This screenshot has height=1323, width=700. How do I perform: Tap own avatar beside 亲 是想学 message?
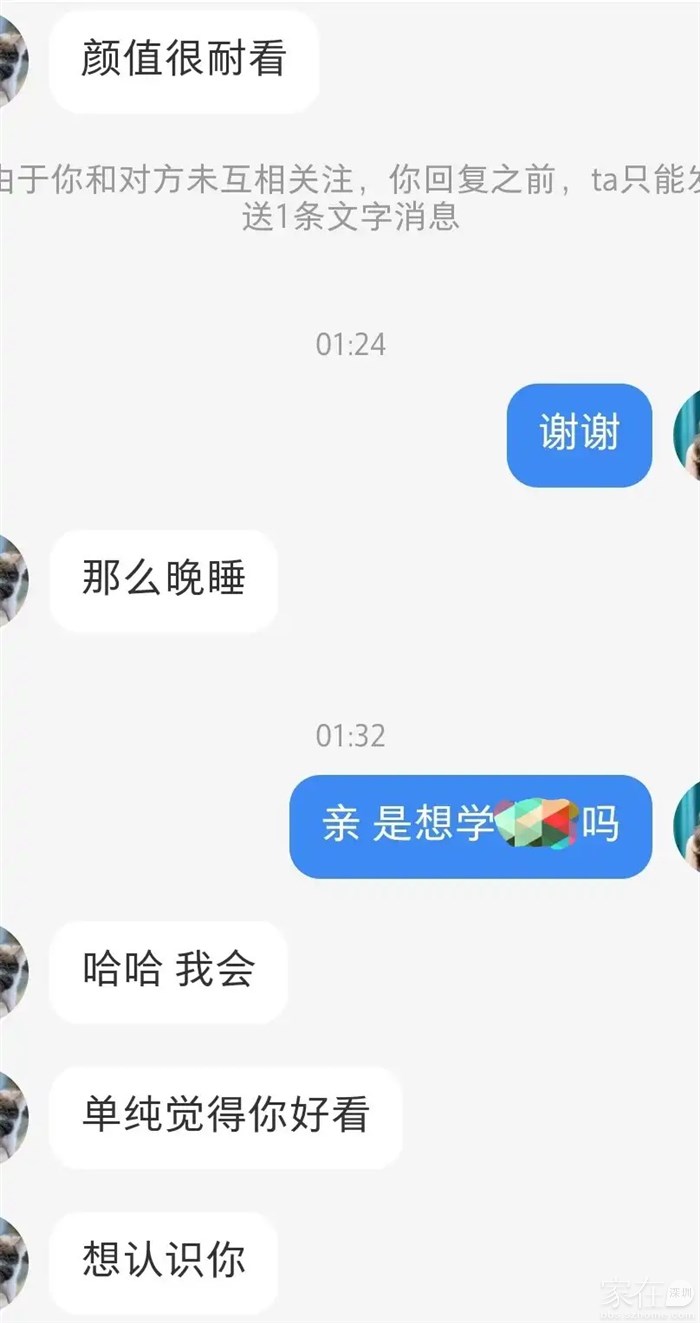(x=688, y=826)
